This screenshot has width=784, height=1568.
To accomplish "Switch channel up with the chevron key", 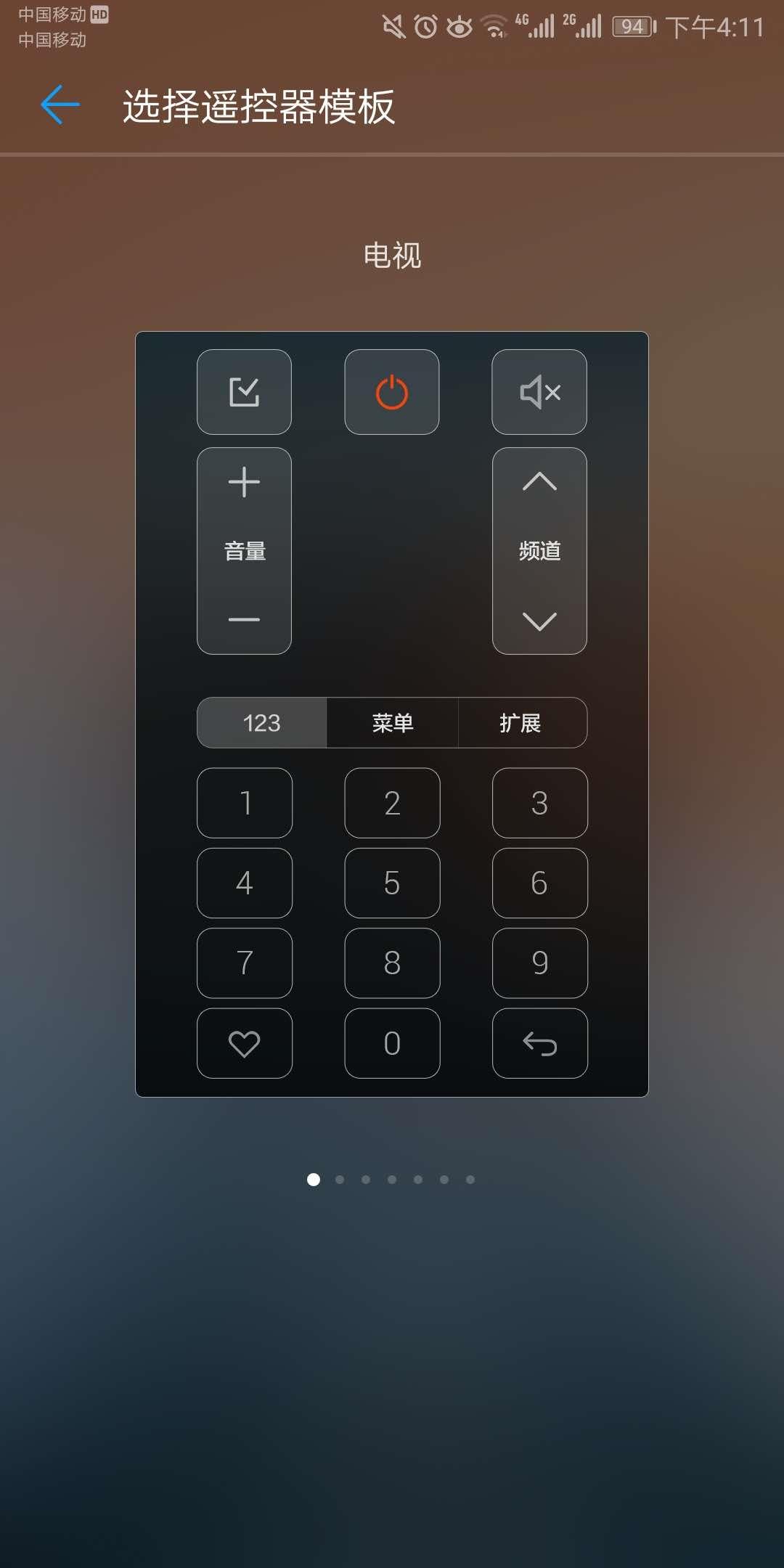I will tap(539, 481).
